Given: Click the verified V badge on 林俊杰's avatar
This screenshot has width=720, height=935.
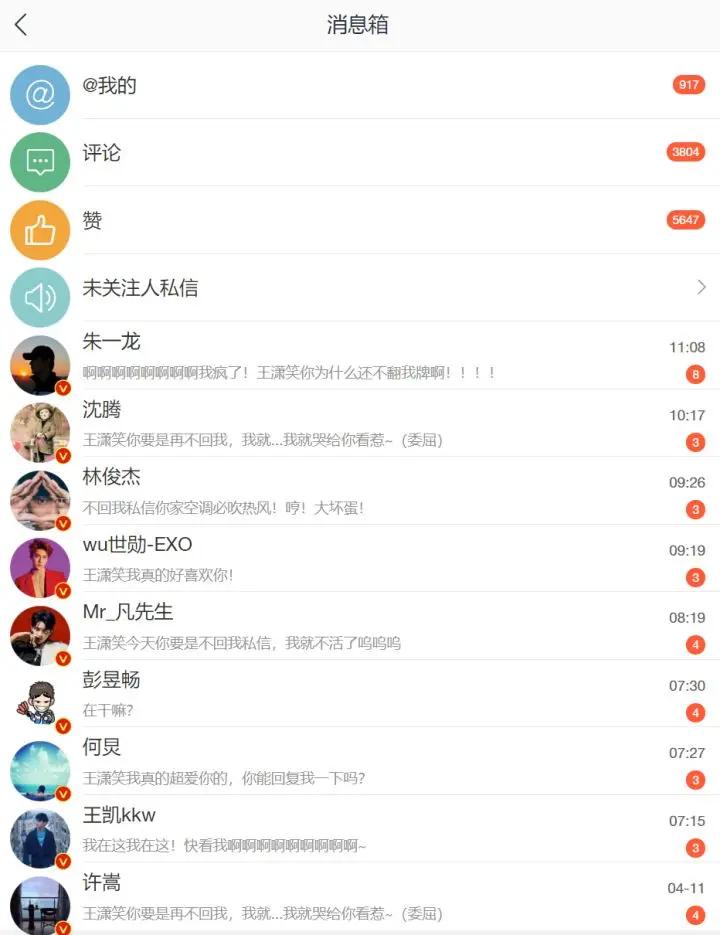Looking at the screenshot, I should (x=63, y=520).
